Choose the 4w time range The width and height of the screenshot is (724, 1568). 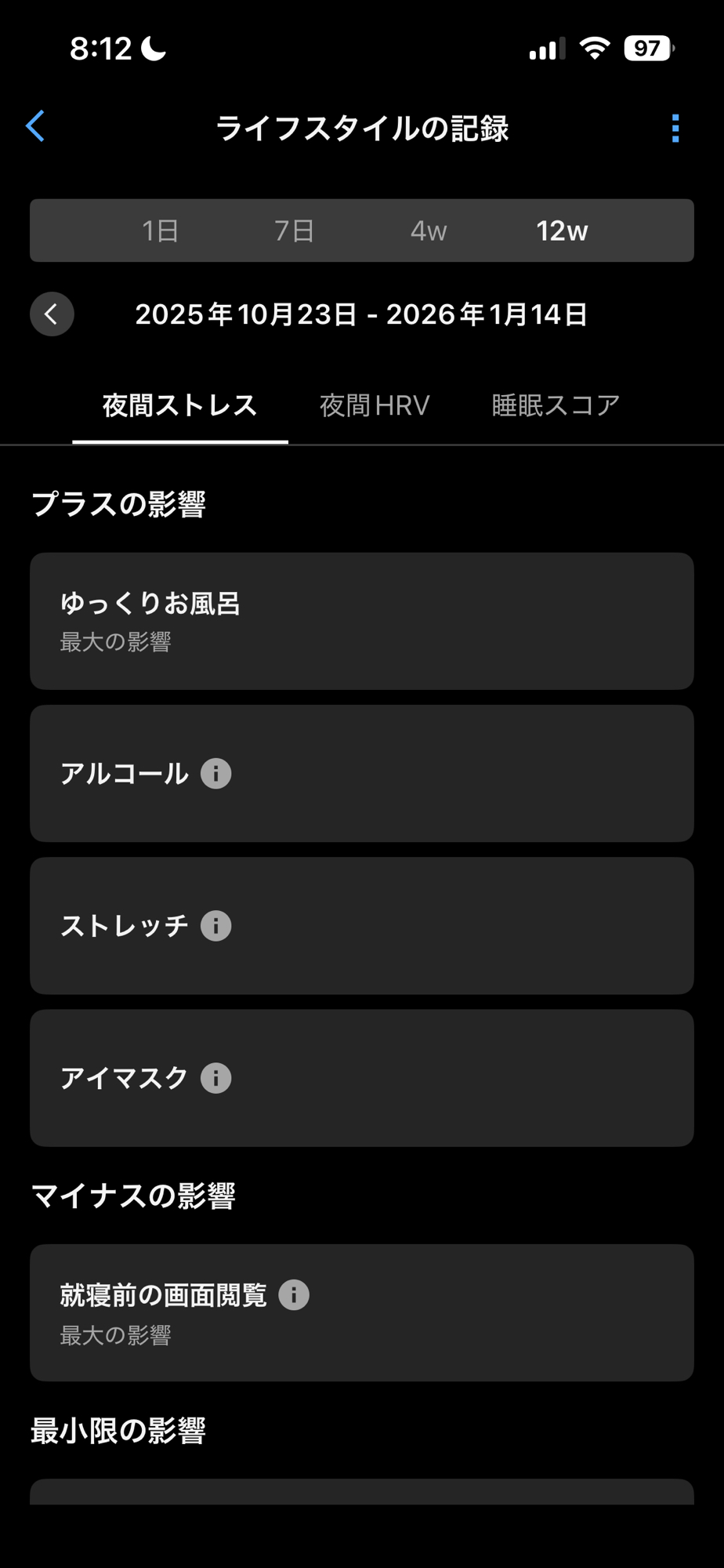429,230
